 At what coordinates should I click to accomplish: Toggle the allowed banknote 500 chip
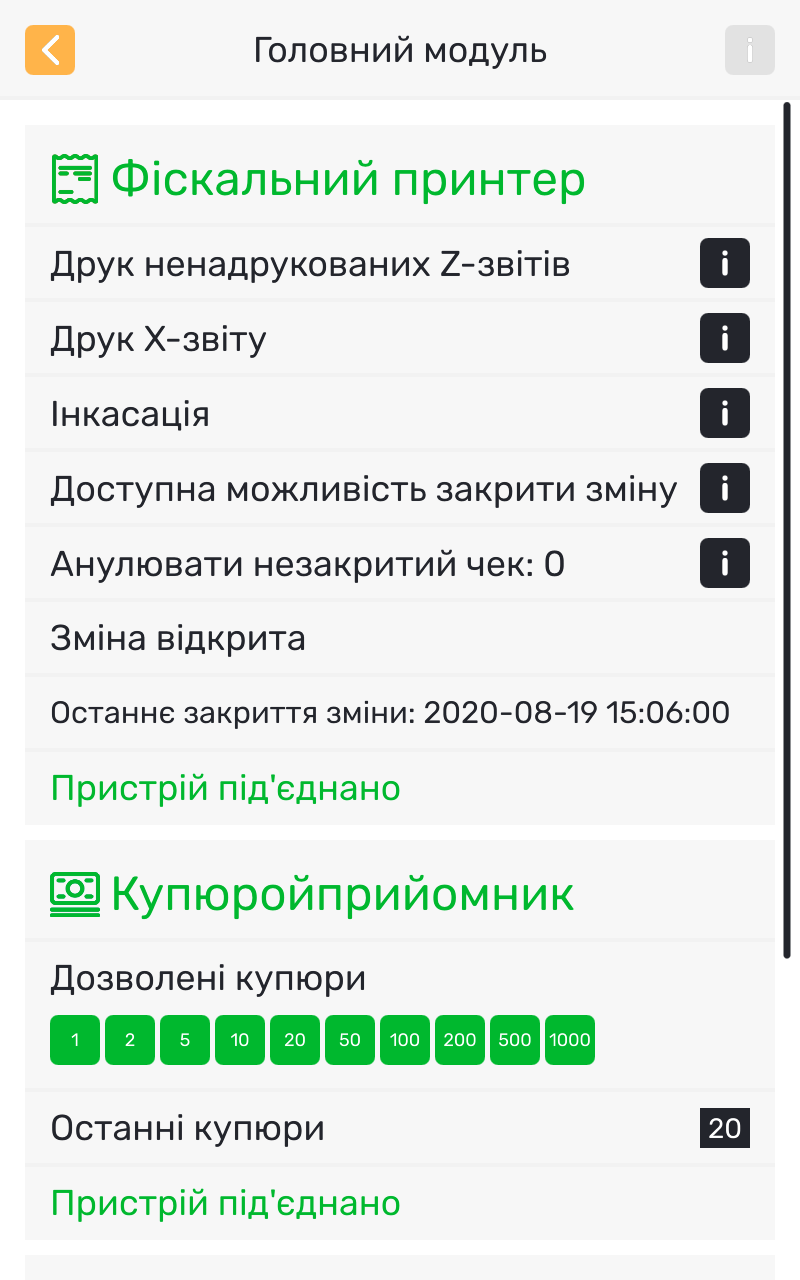click(515, 1040)
